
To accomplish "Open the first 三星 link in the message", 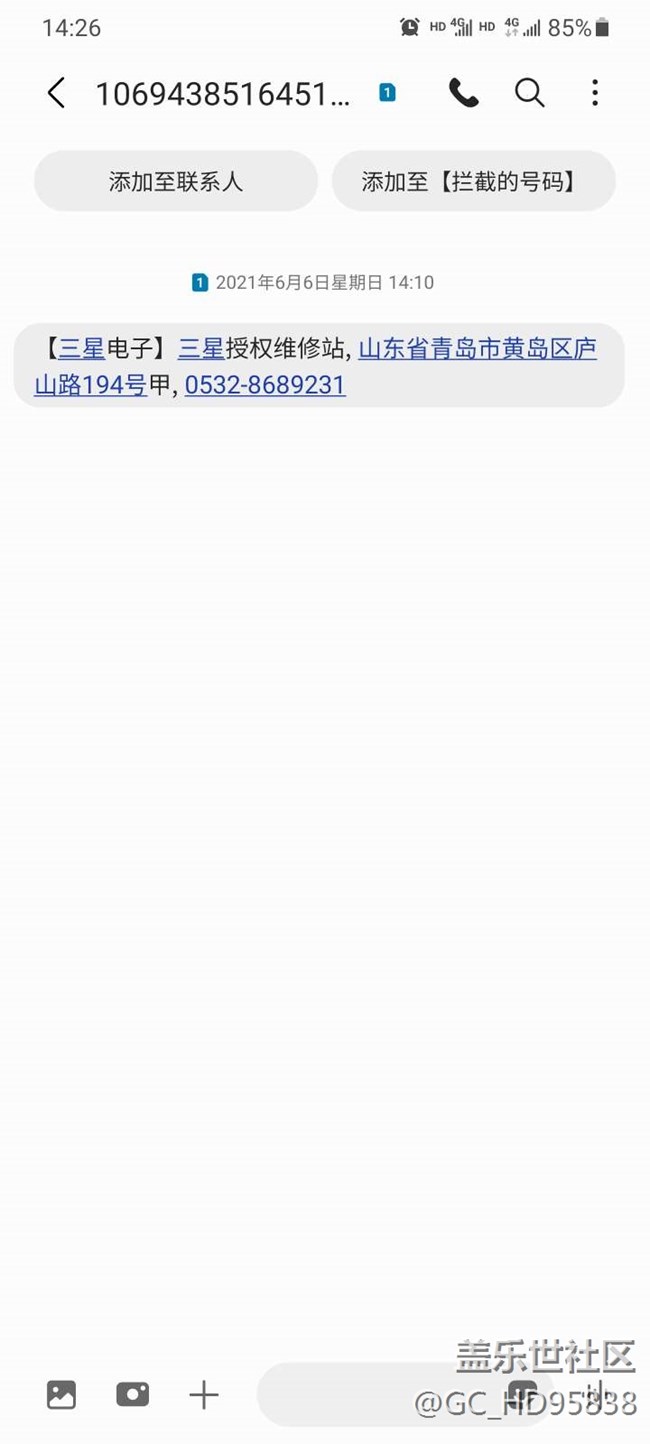I will tap(82, 348).
